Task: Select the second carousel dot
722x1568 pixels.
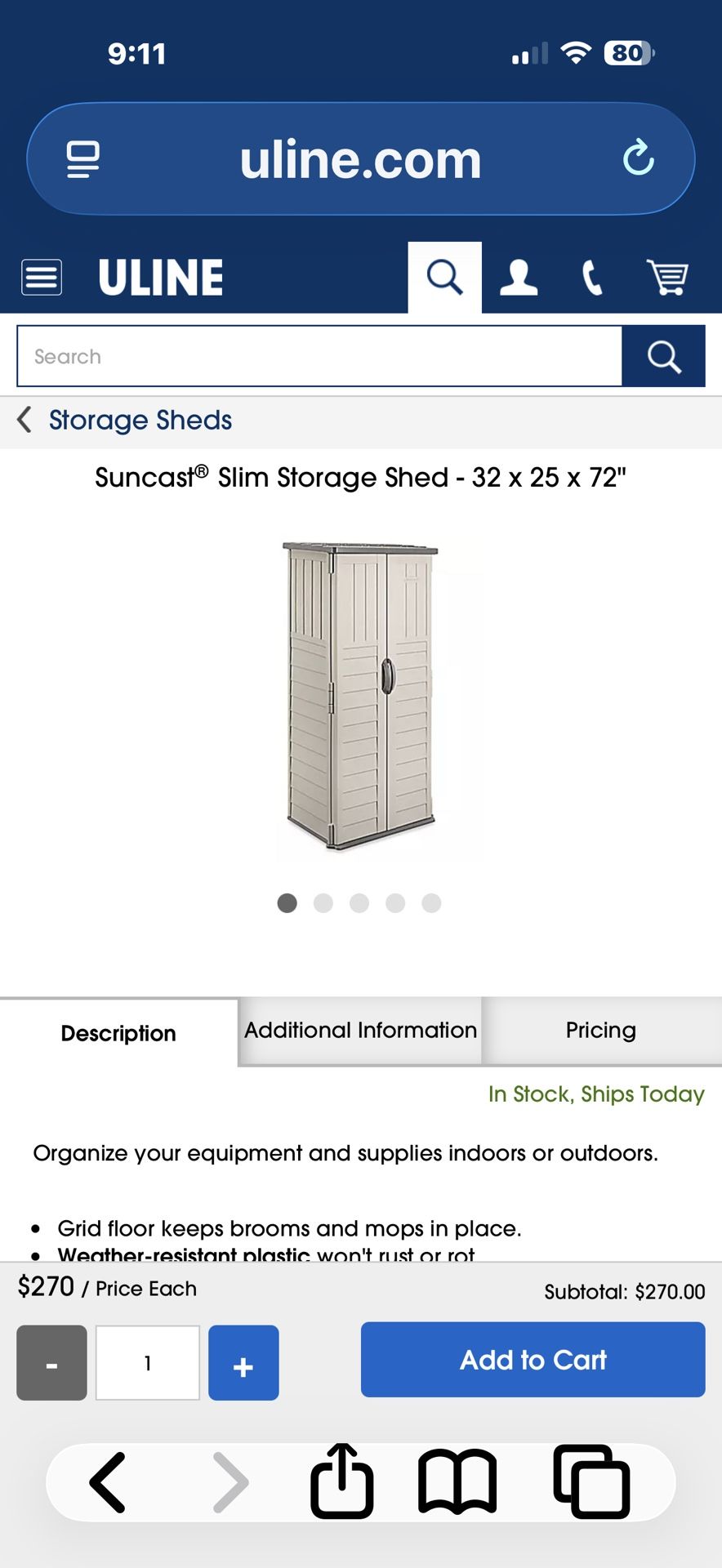Action: tap(323, 903)
